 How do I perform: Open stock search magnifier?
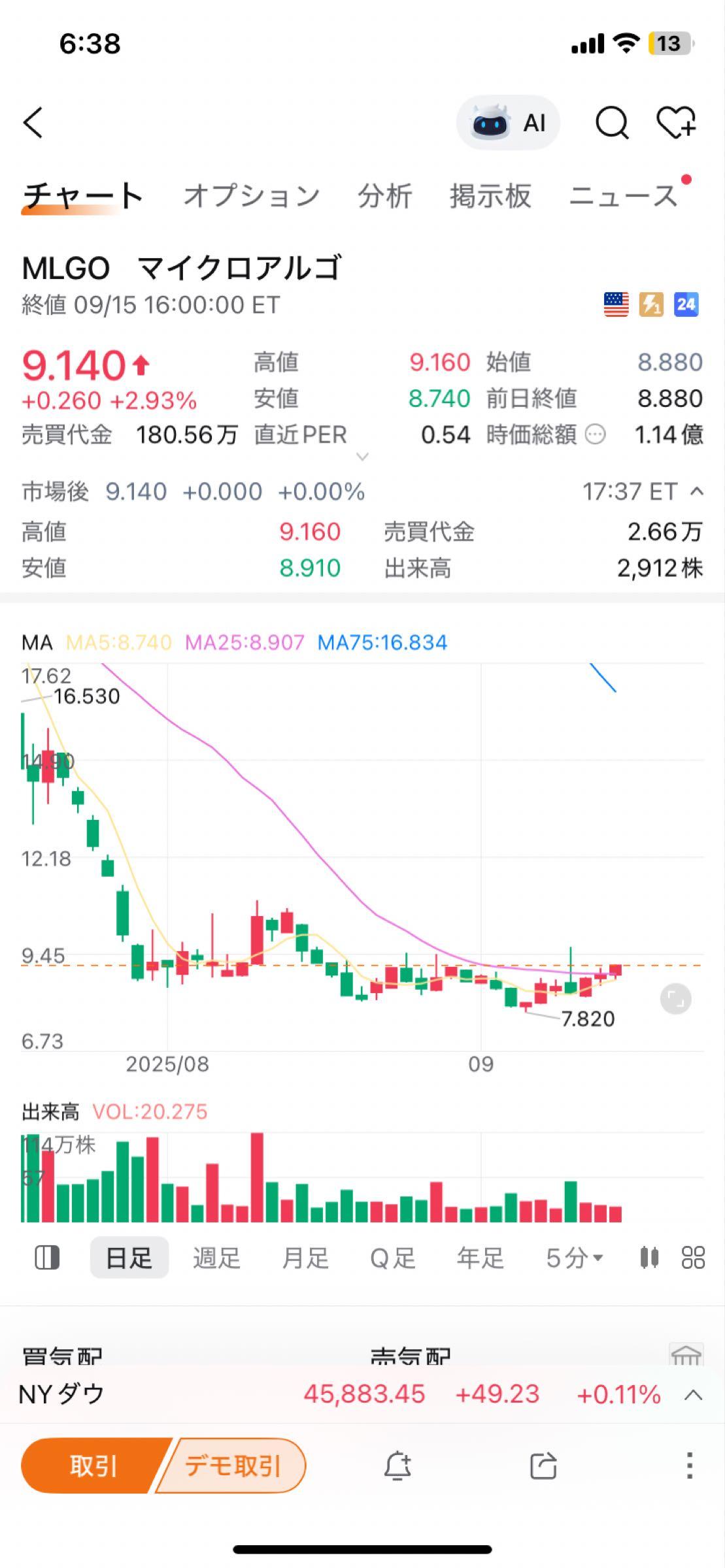click(x=611, y=123)
